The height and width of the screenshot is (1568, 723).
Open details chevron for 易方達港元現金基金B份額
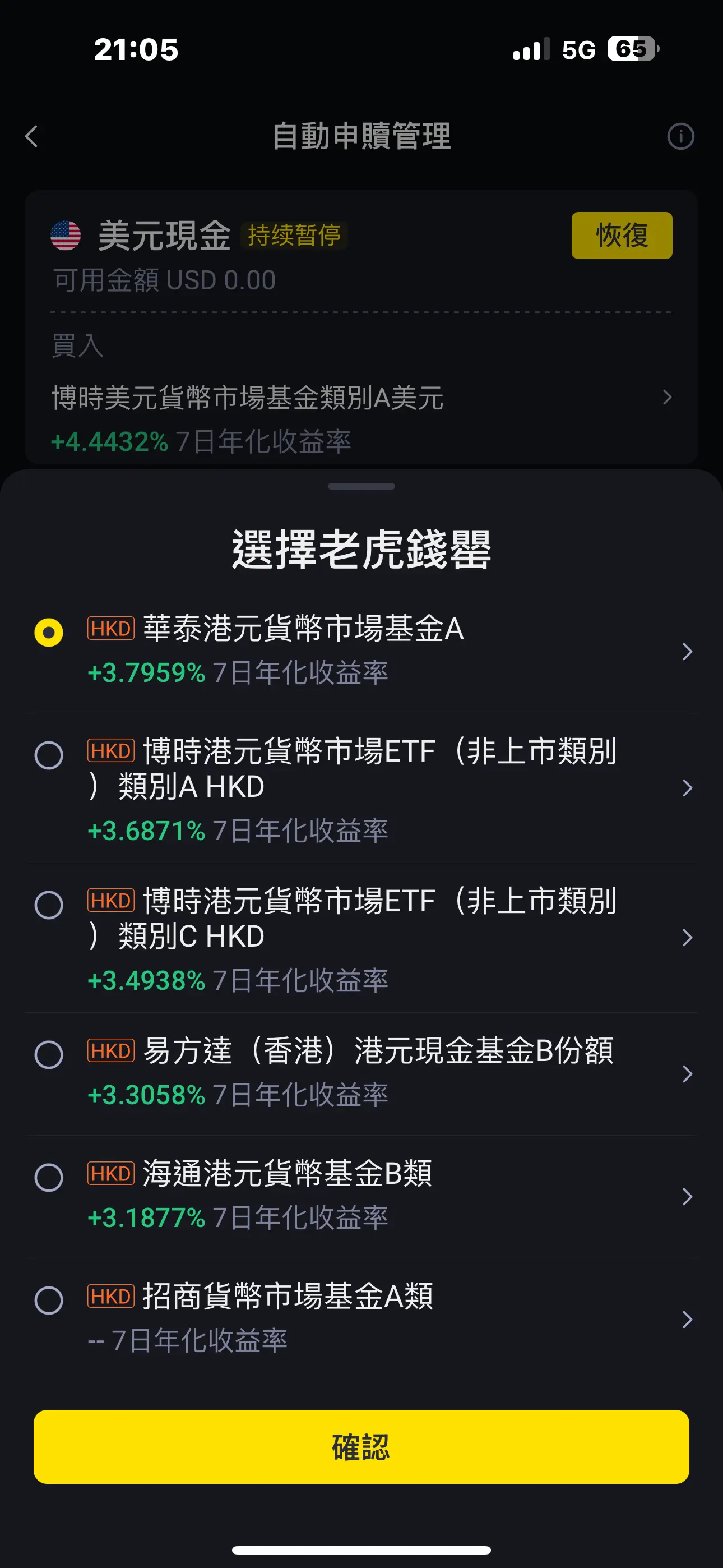687,1074
